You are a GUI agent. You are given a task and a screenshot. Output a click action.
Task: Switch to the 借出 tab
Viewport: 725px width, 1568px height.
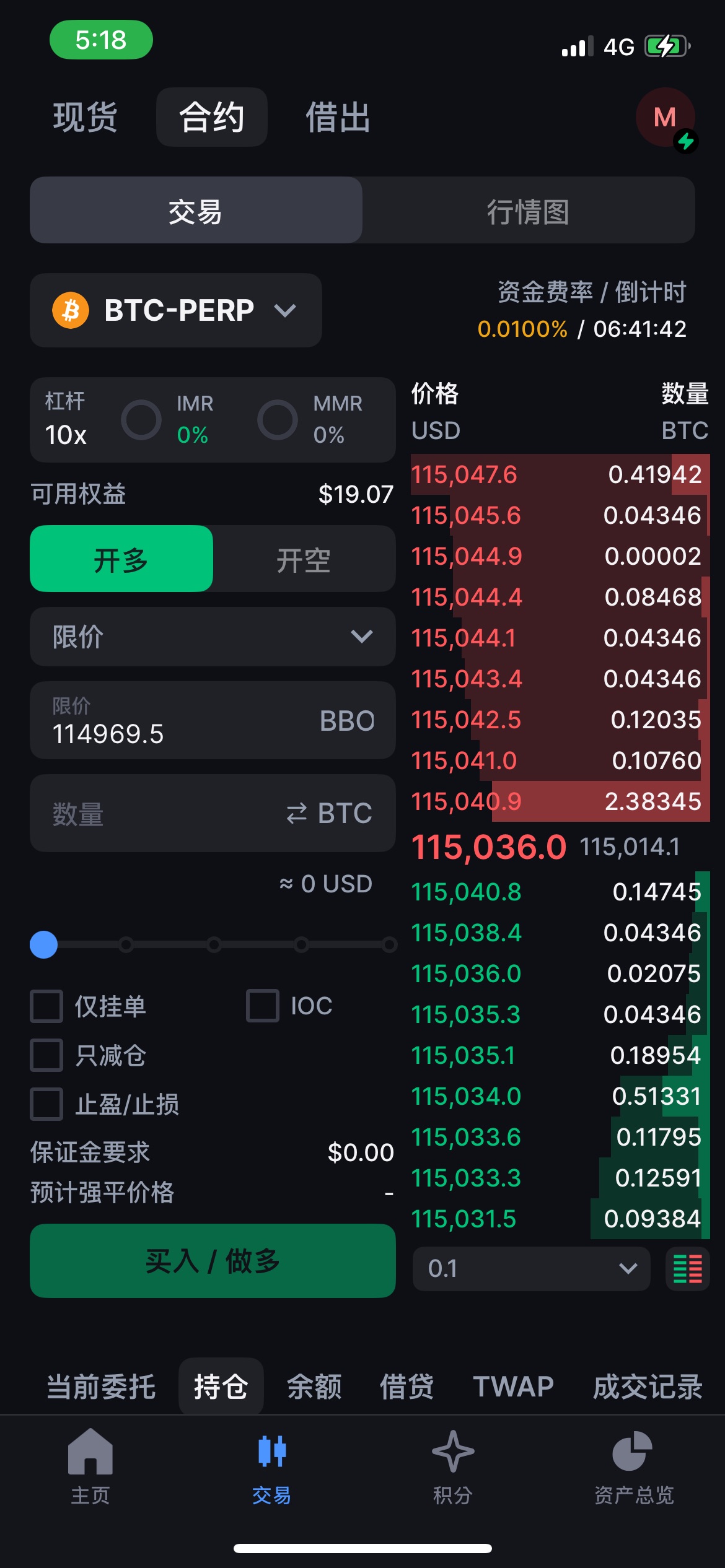(x=338, y=117)
